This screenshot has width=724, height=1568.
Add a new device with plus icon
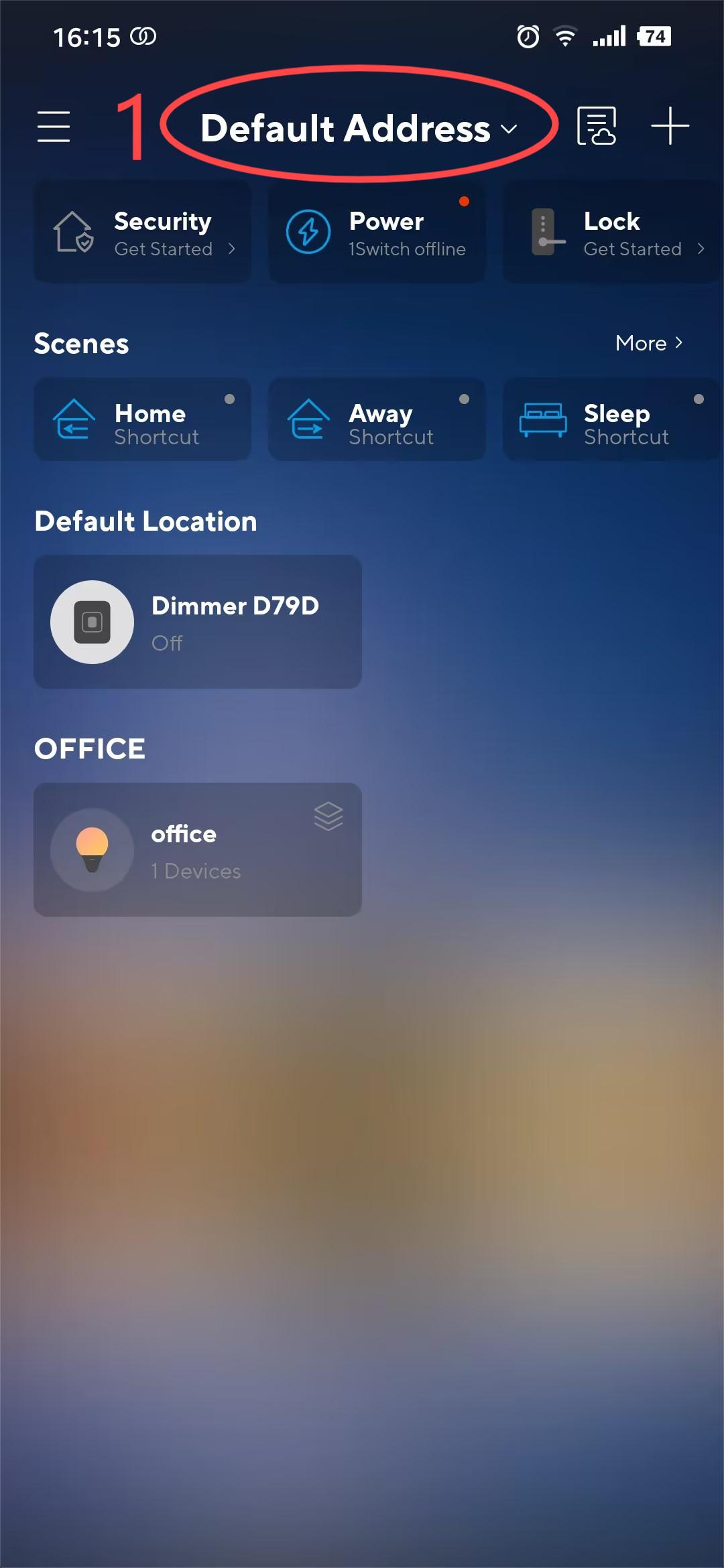click(670, 126)
